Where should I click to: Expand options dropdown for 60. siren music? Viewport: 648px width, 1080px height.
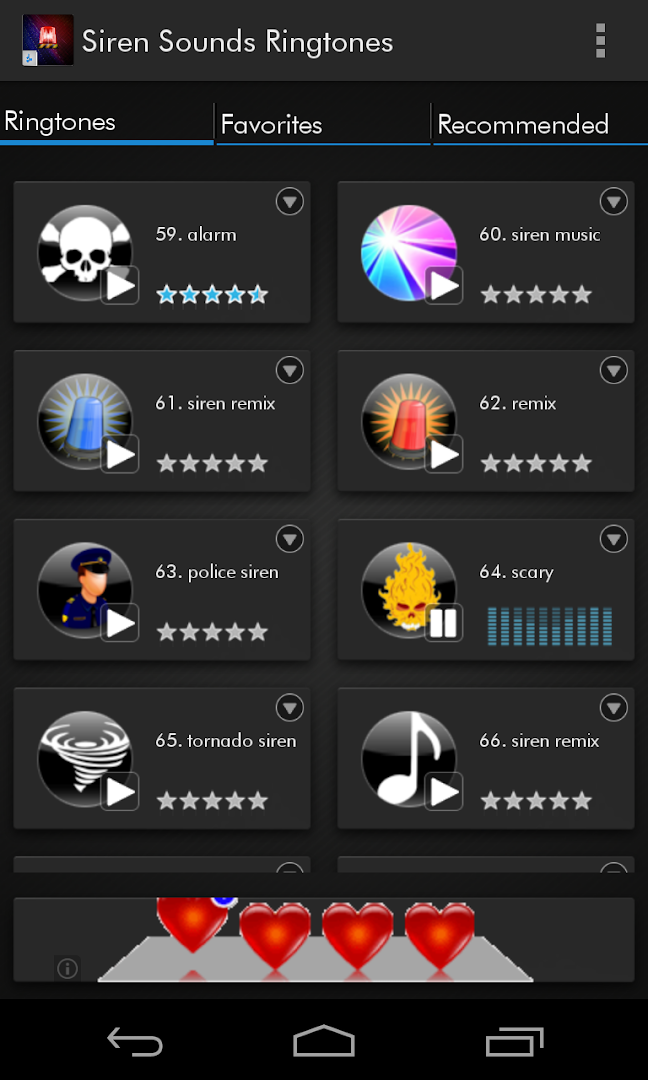point(614,202)
